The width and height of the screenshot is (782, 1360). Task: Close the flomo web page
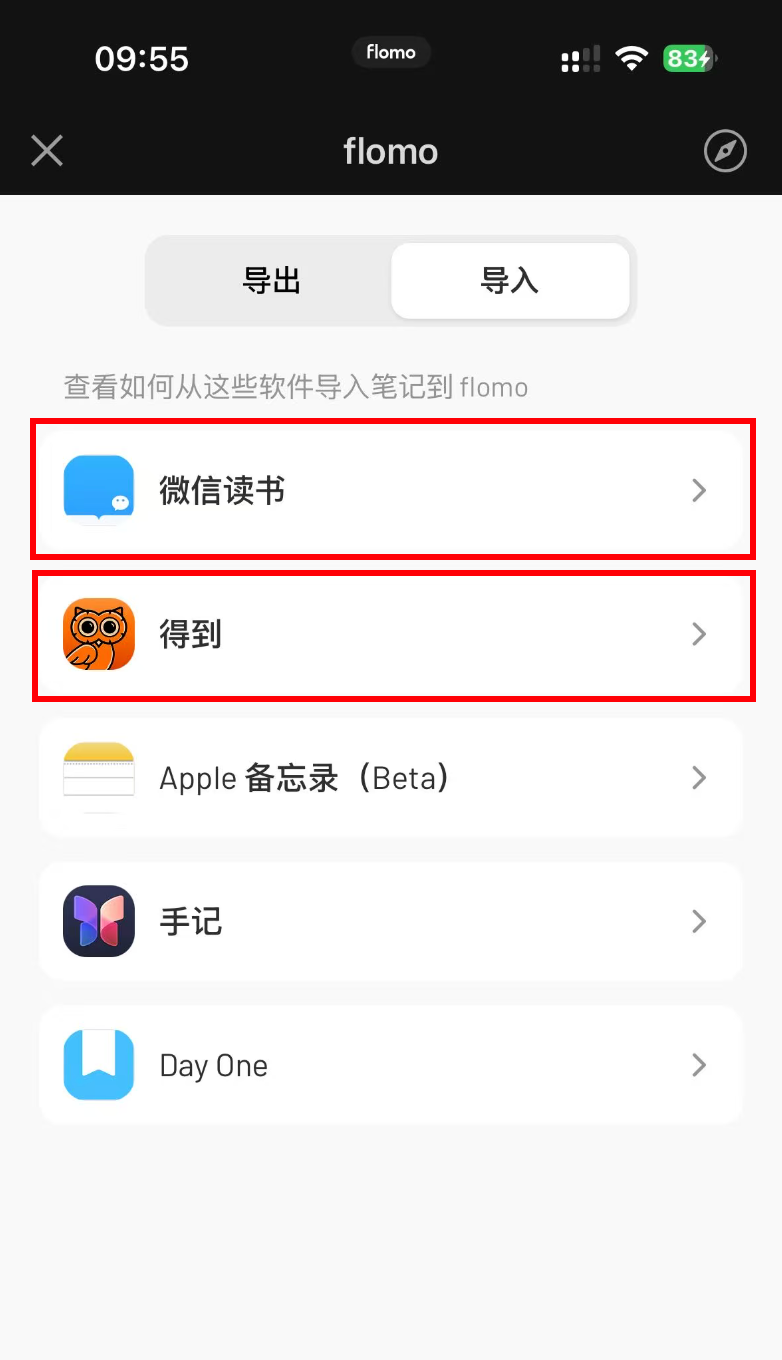pyautogui.click(x=47, y=151)
